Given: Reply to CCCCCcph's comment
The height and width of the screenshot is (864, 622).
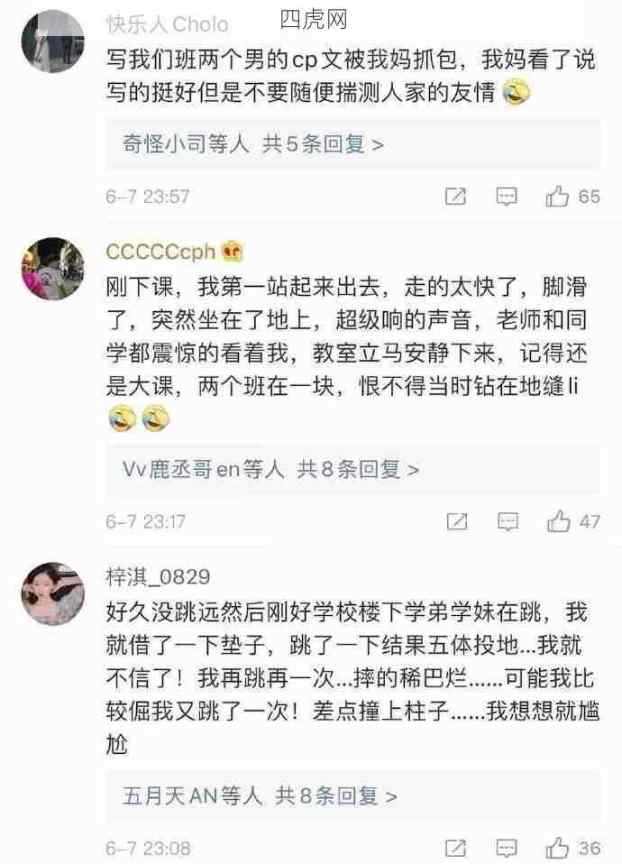Looking at the screenshot, I should (x=508, y=521).
